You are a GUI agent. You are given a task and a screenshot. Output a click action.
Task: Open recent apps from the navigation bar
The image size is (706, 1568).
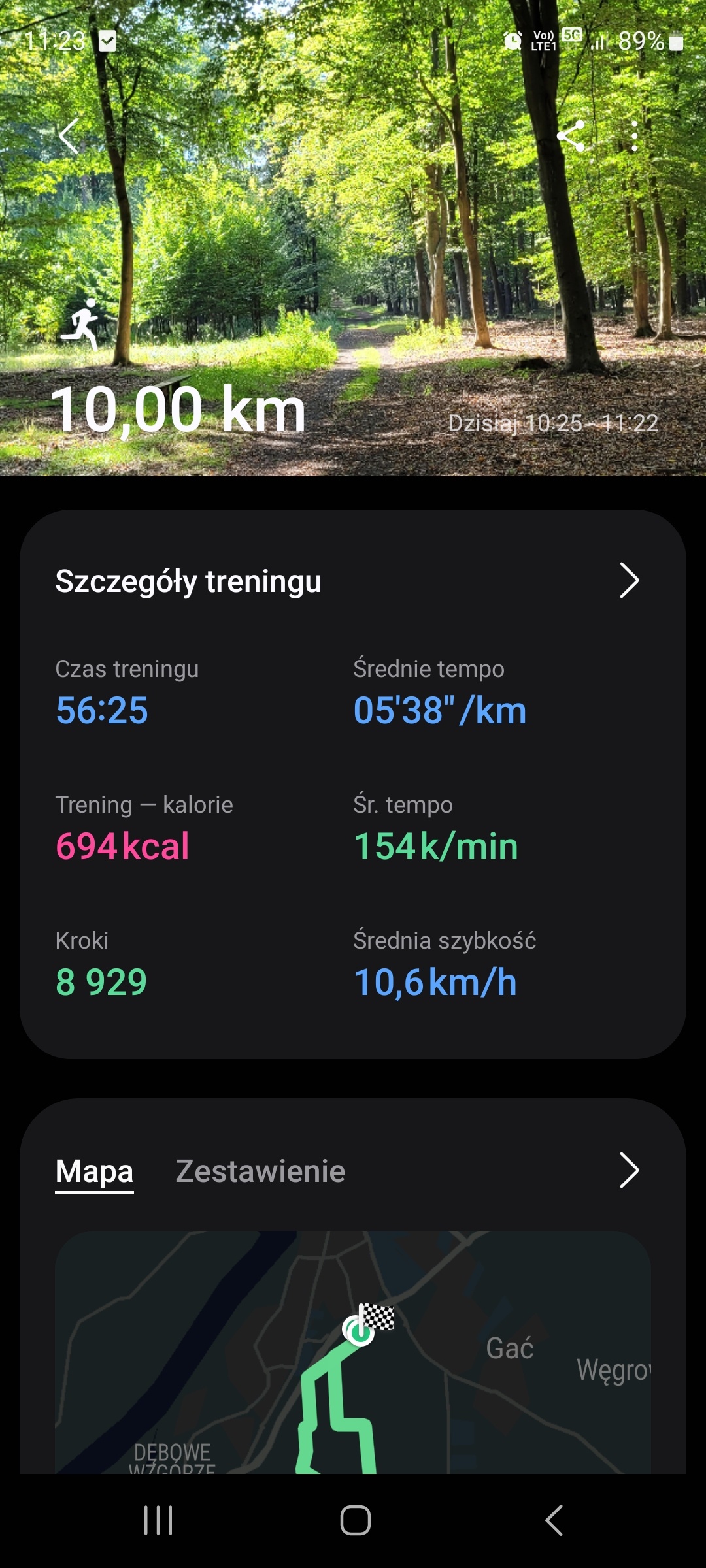pyautogui.click(x=158, y=1520)
